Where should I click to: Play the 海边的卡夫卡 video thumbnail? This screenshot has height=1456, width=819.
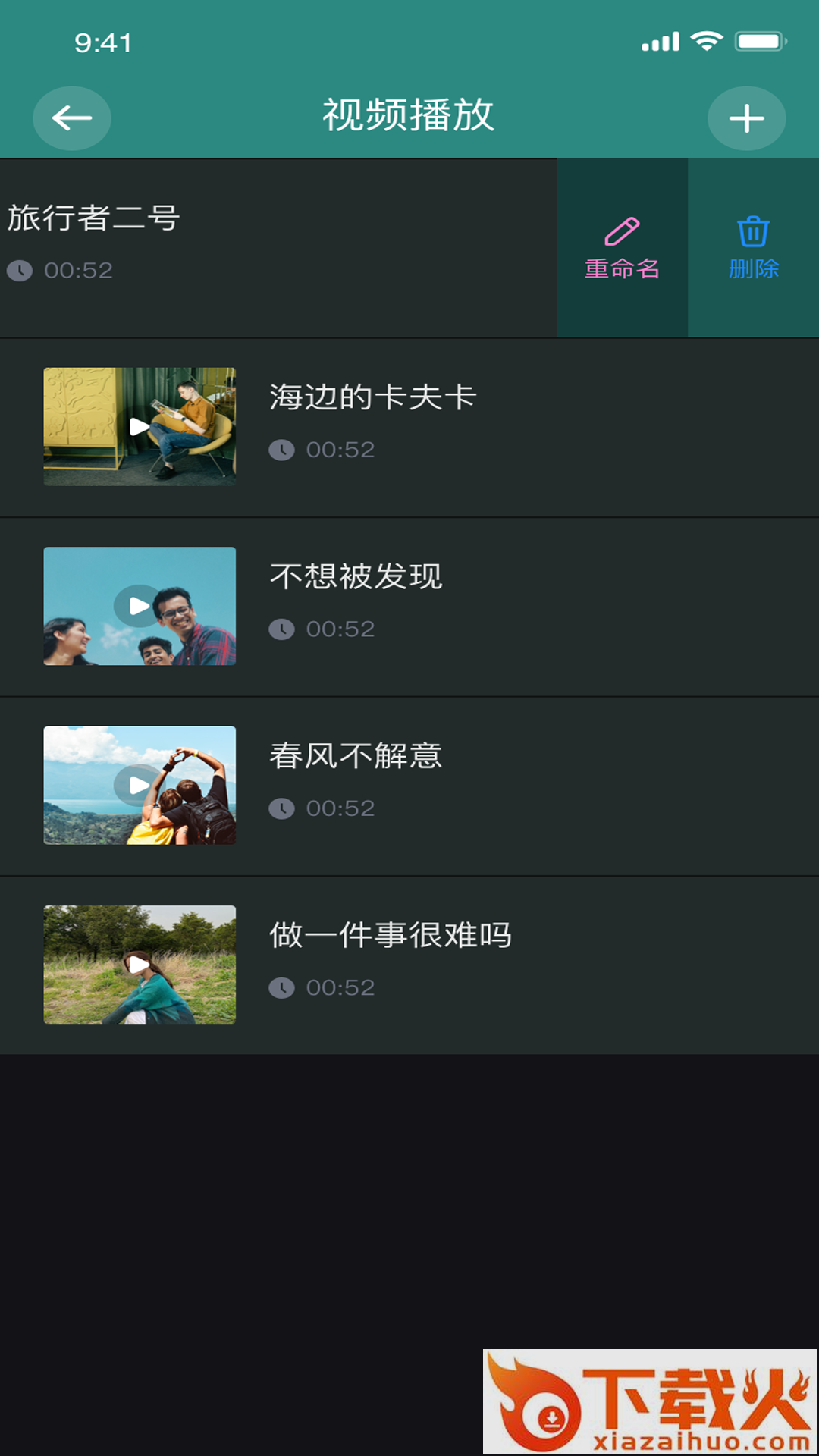(140, 427)
